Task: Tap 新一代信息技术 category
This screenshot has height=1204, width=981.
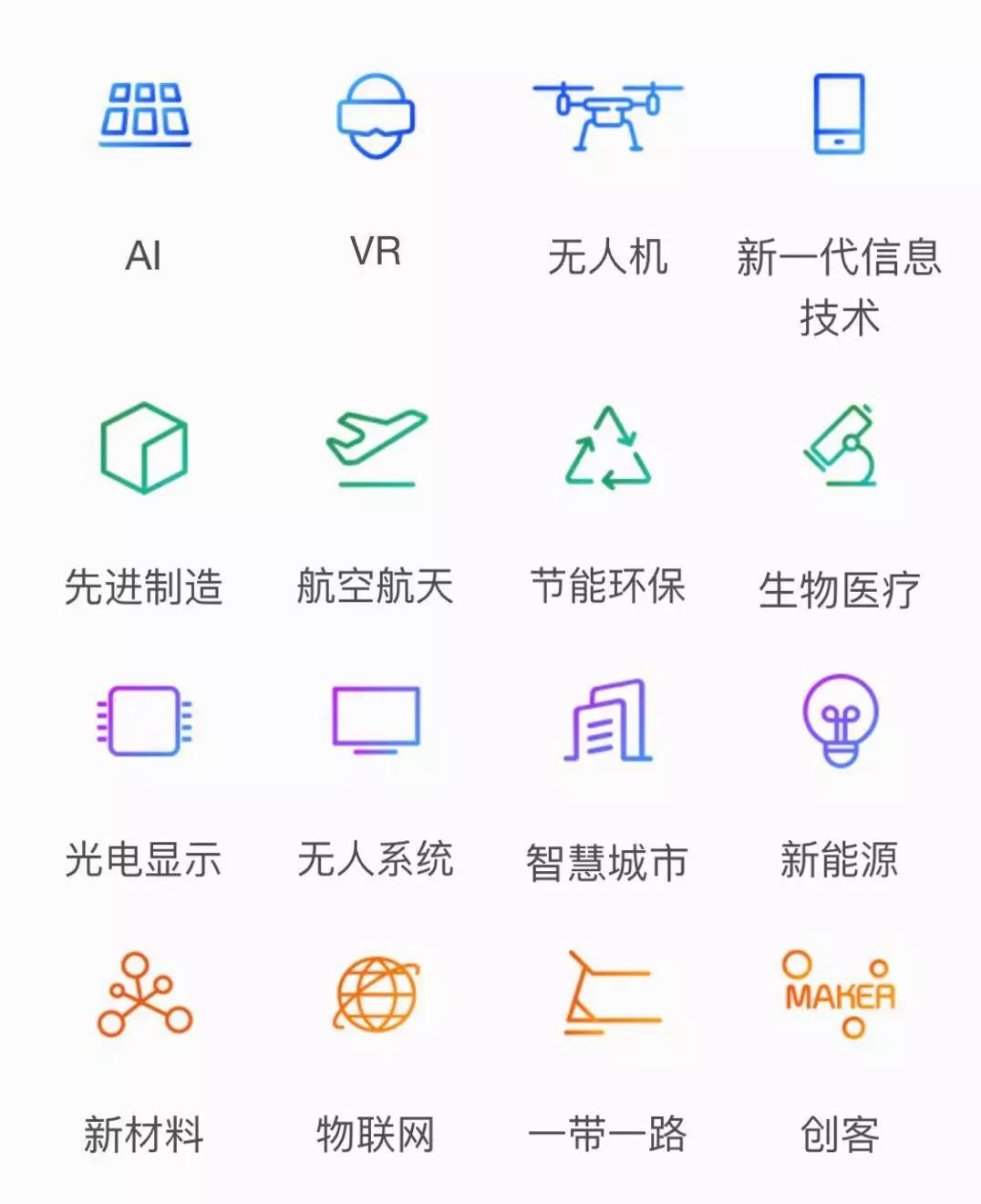Action: point(839,115)
